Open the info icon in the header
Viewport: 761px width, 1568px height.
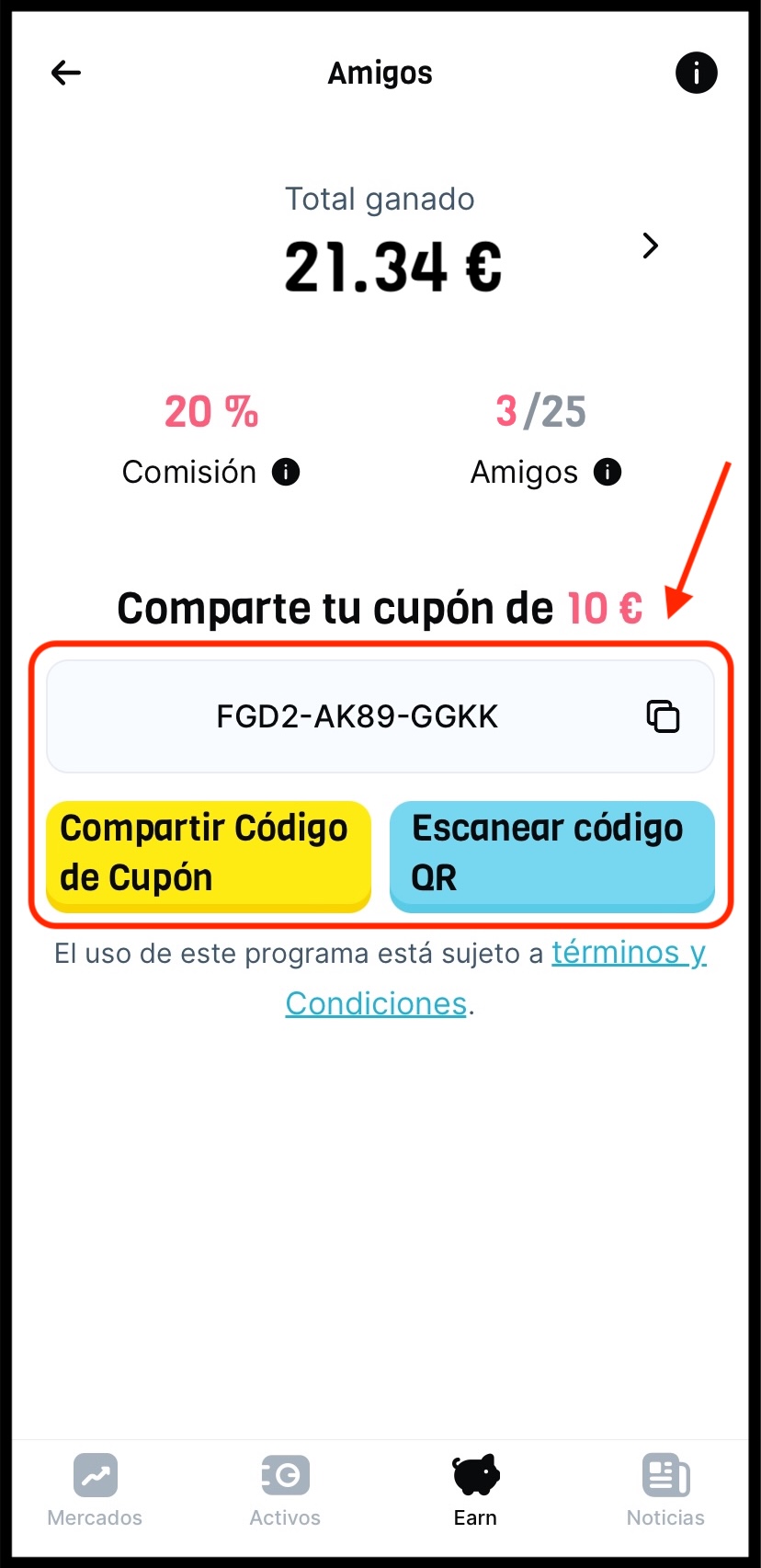(x=696, y=73)
